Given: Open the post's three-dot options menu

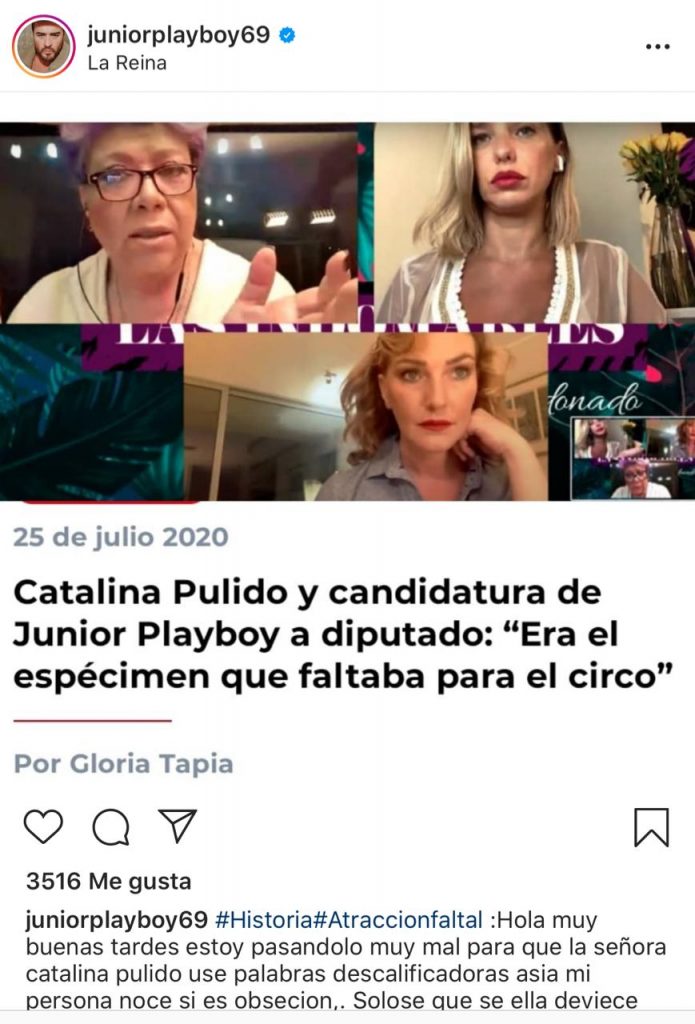Looking at the screenshot, I should [x=657, y=47].
